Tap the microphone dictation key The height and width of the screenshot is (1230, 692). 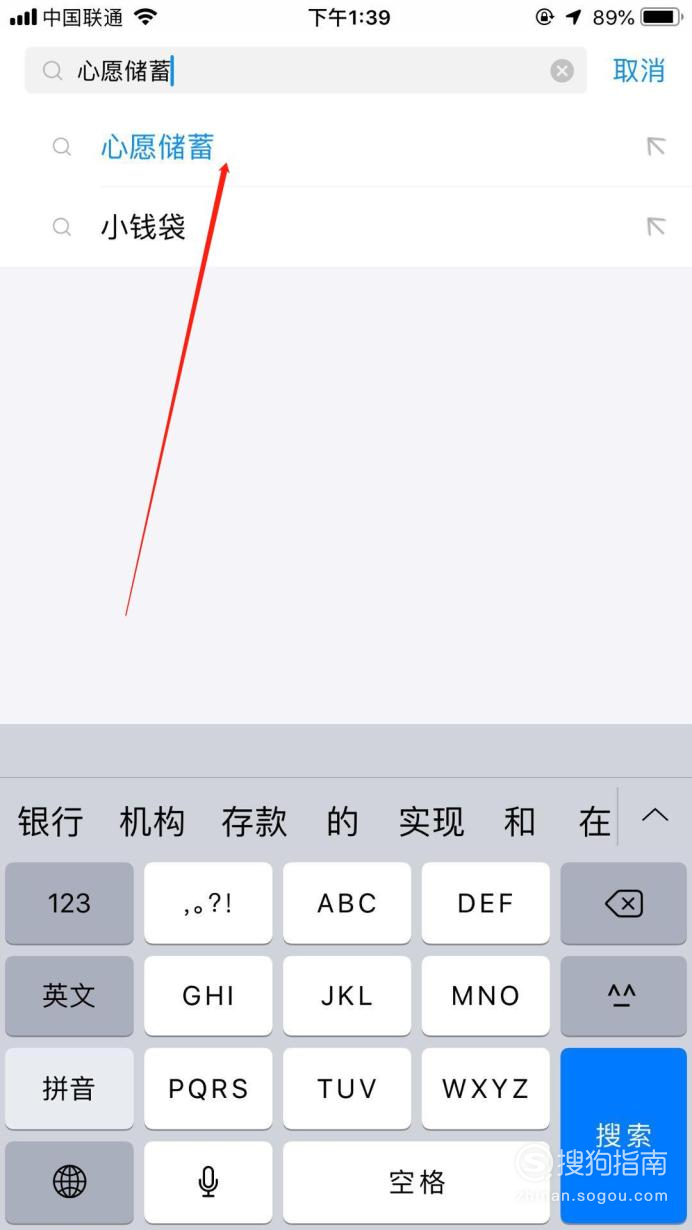[x=208, y=1182]
